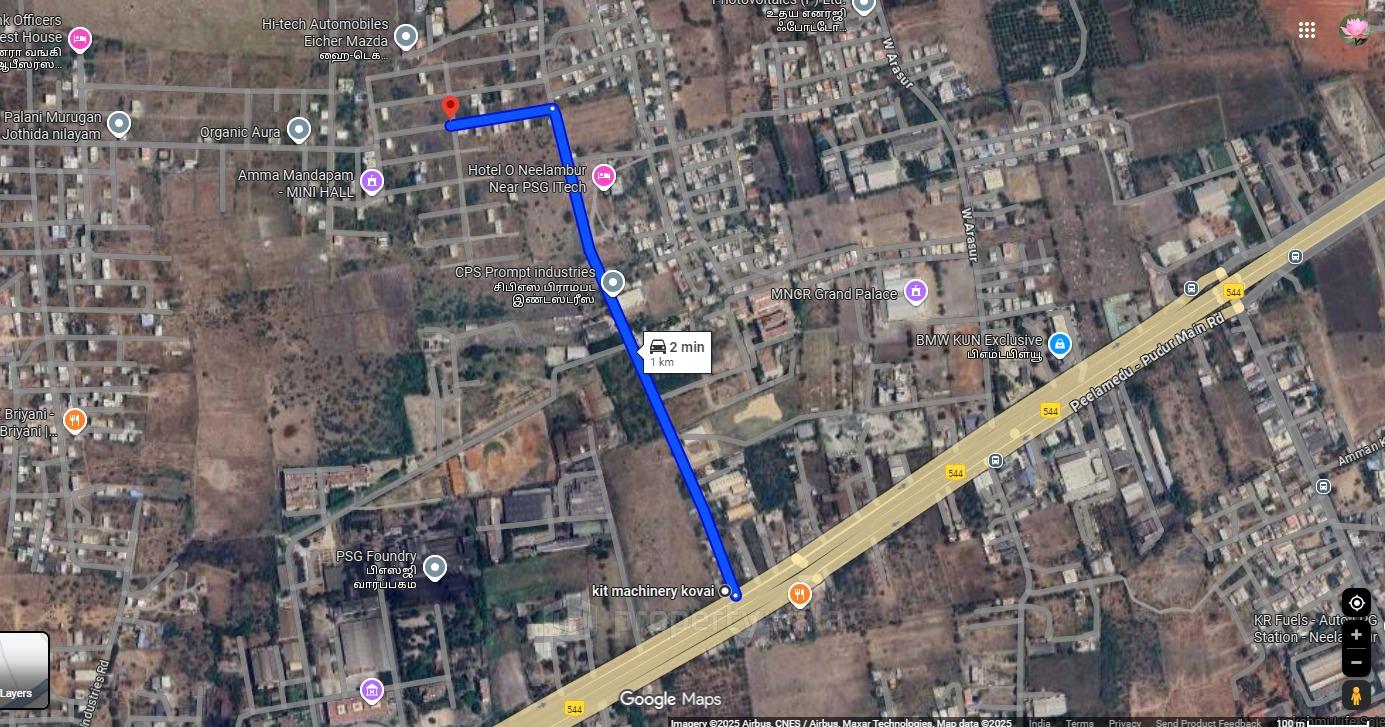Open the Terms link
This screenshot has height=727, width=1385.
1079,723
